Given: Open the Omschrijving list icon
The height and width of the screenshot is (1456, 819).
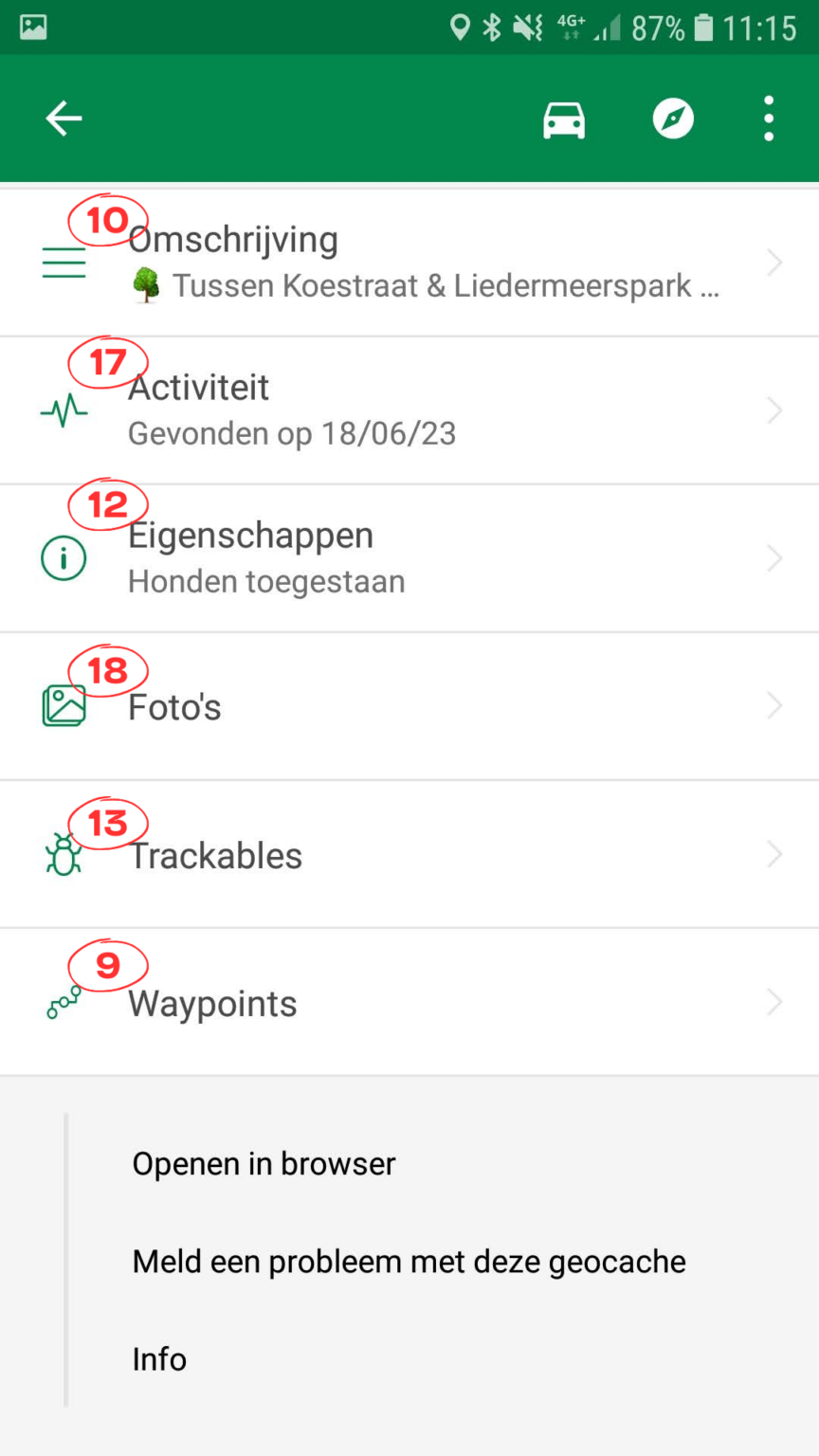Looking at the screenshot, I should point(64,263).
